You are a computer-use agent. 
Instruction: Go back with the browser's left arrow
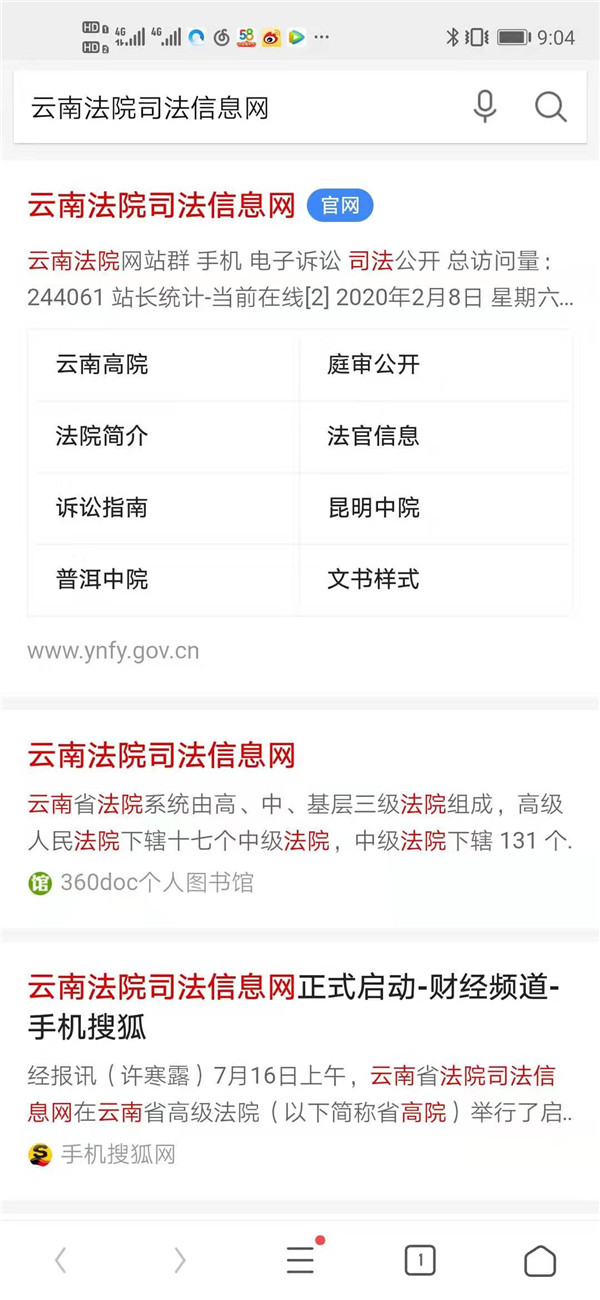point(60,1261)
